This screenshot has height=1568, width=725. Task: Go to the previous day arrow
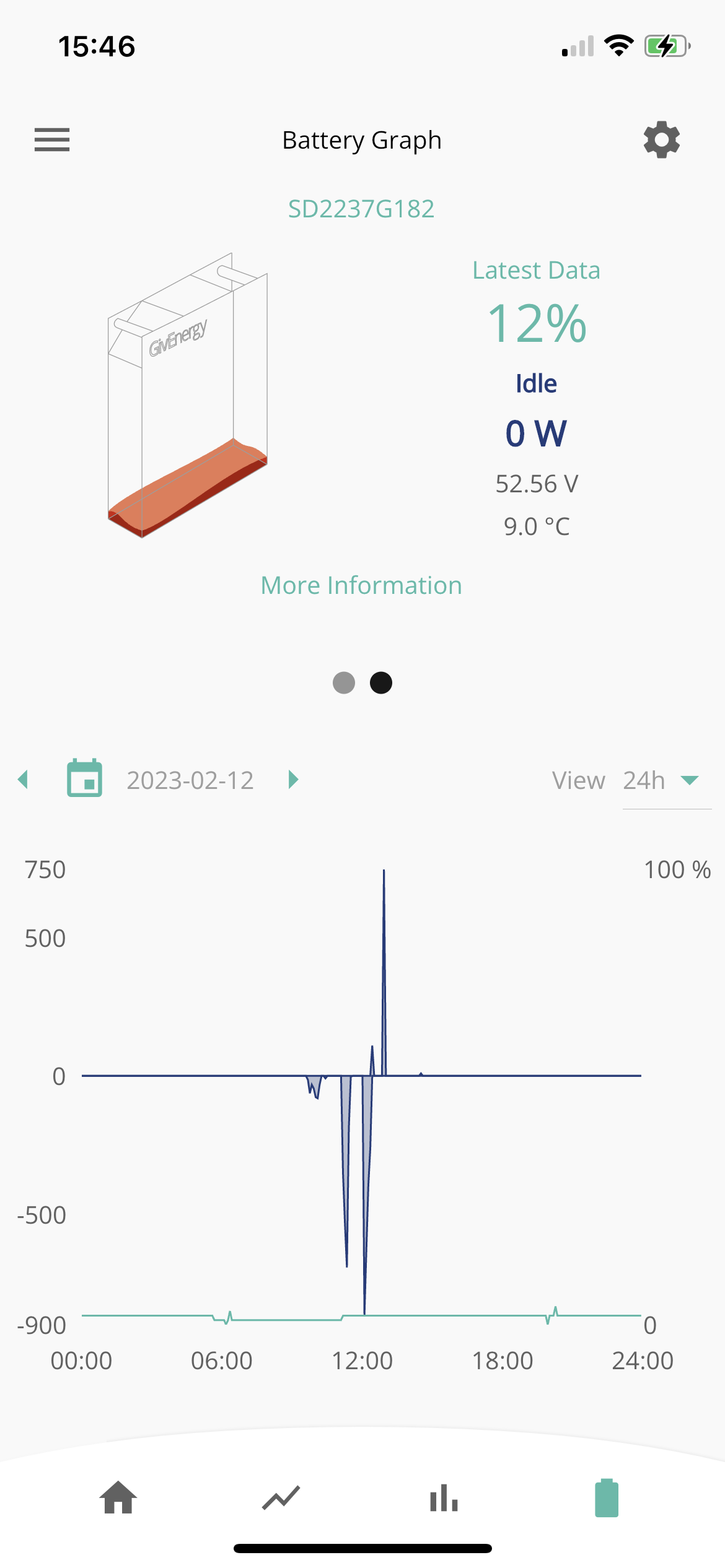click(x=24, y=780)
